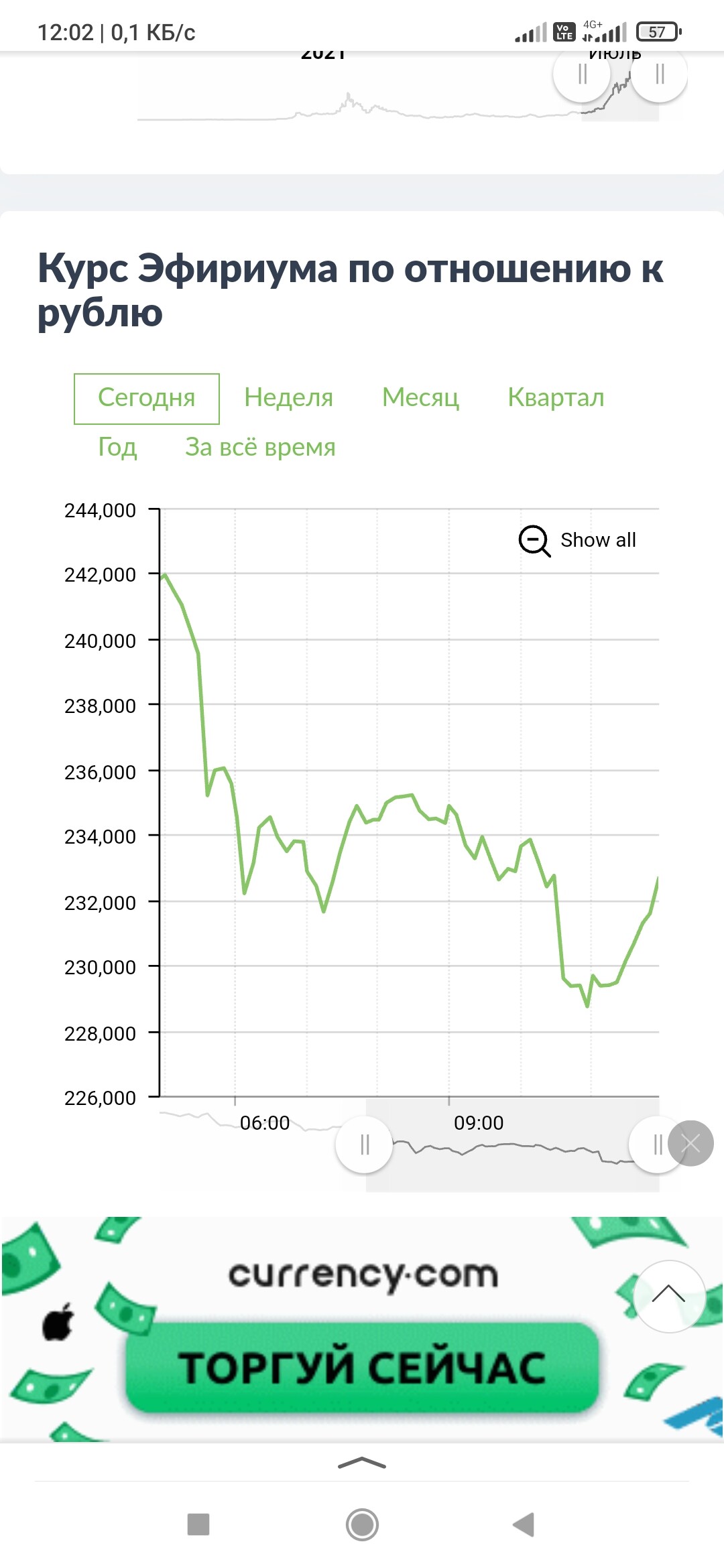Screen dimensions: 724x1568
Task: Expand the bottom browser bar chevron
Action: 362,1463
